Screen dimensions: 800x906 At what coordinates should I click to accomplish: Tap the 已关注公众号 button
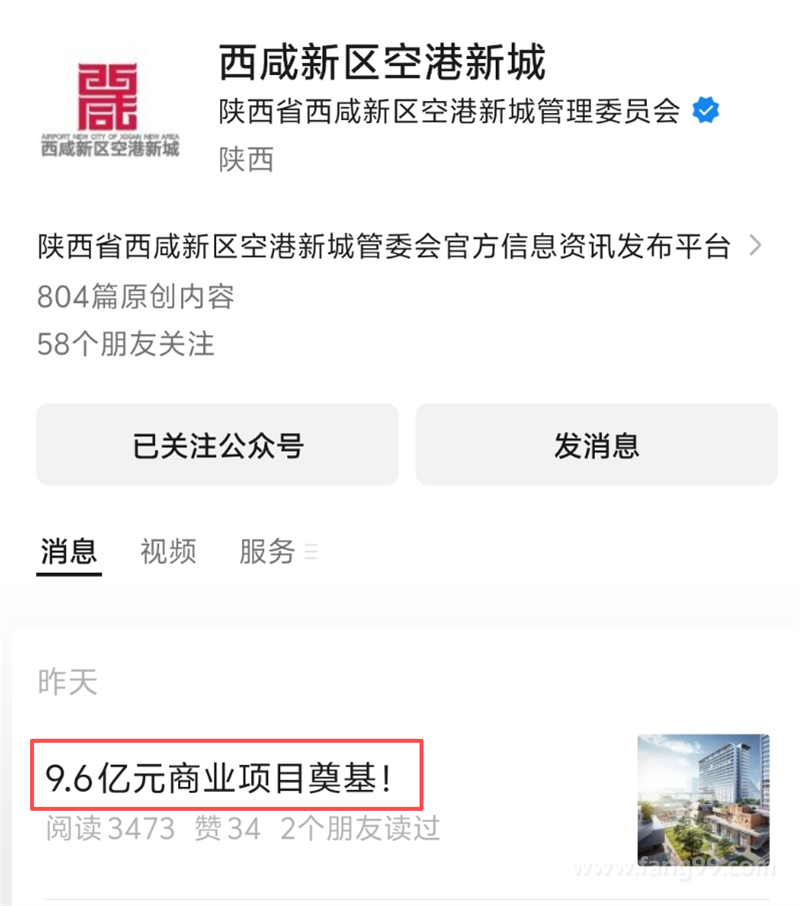tap(217, 445)
